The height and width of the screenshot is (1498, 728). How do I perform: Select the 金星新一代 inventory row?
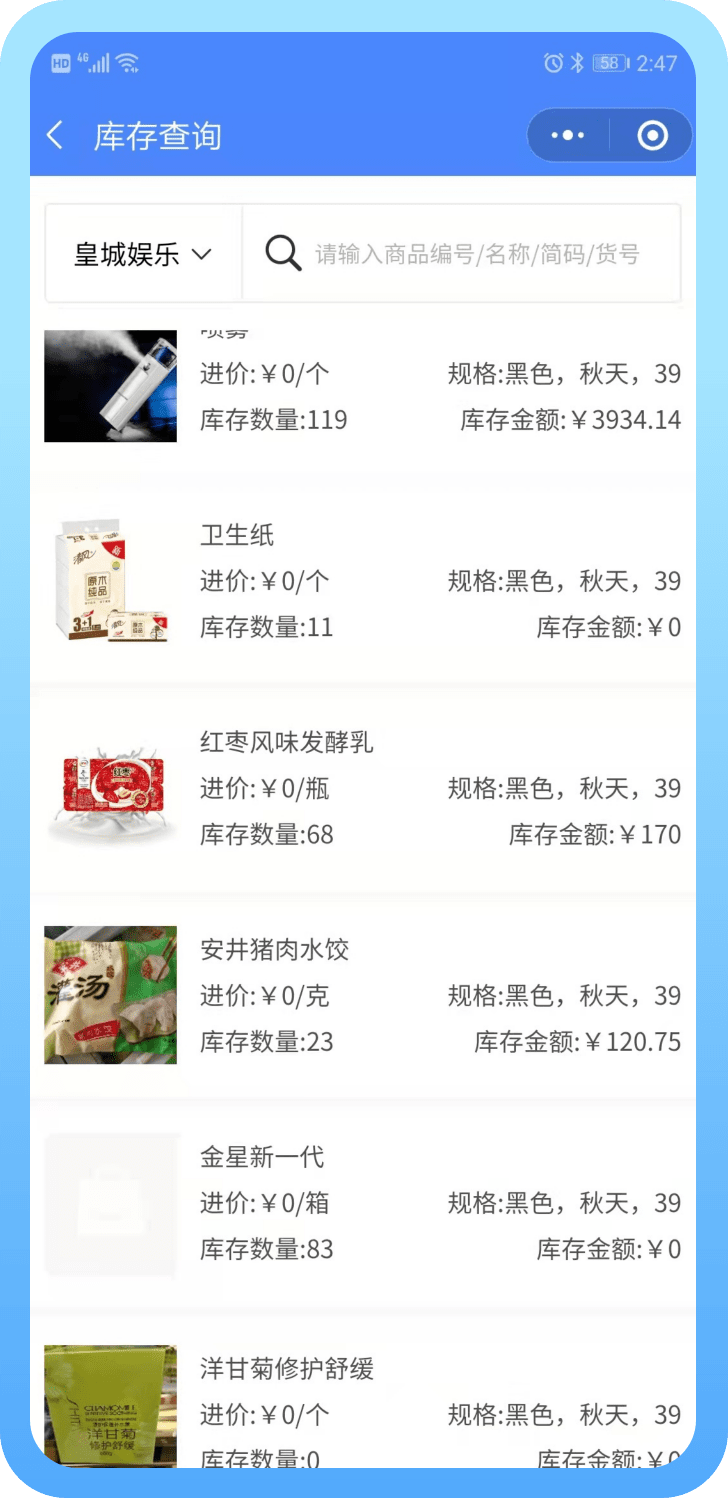(x=362, y=1203)
